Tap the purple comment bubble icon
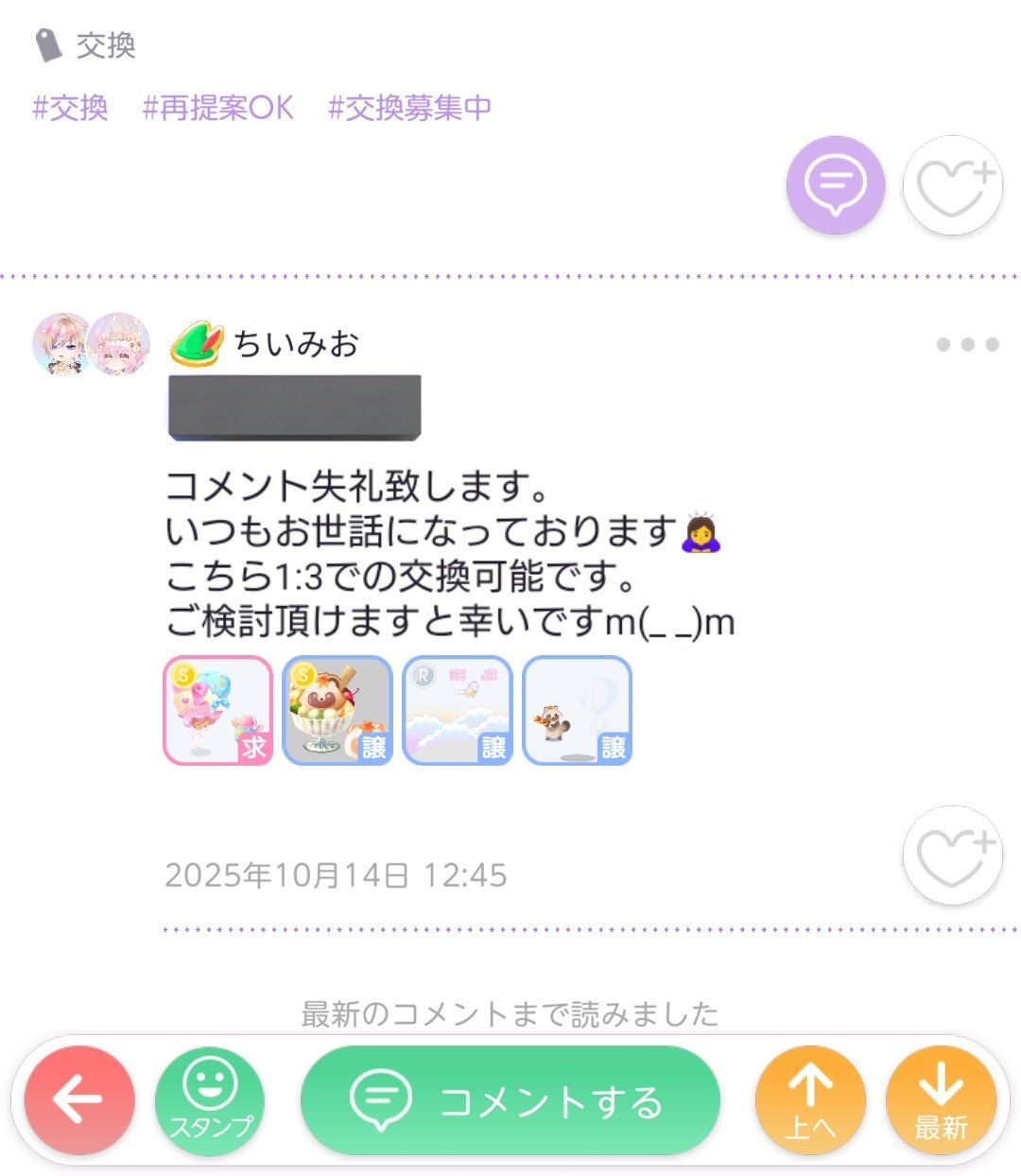Image resolution: width=1021 pixels, height=1176 pixels. (835, 184)
